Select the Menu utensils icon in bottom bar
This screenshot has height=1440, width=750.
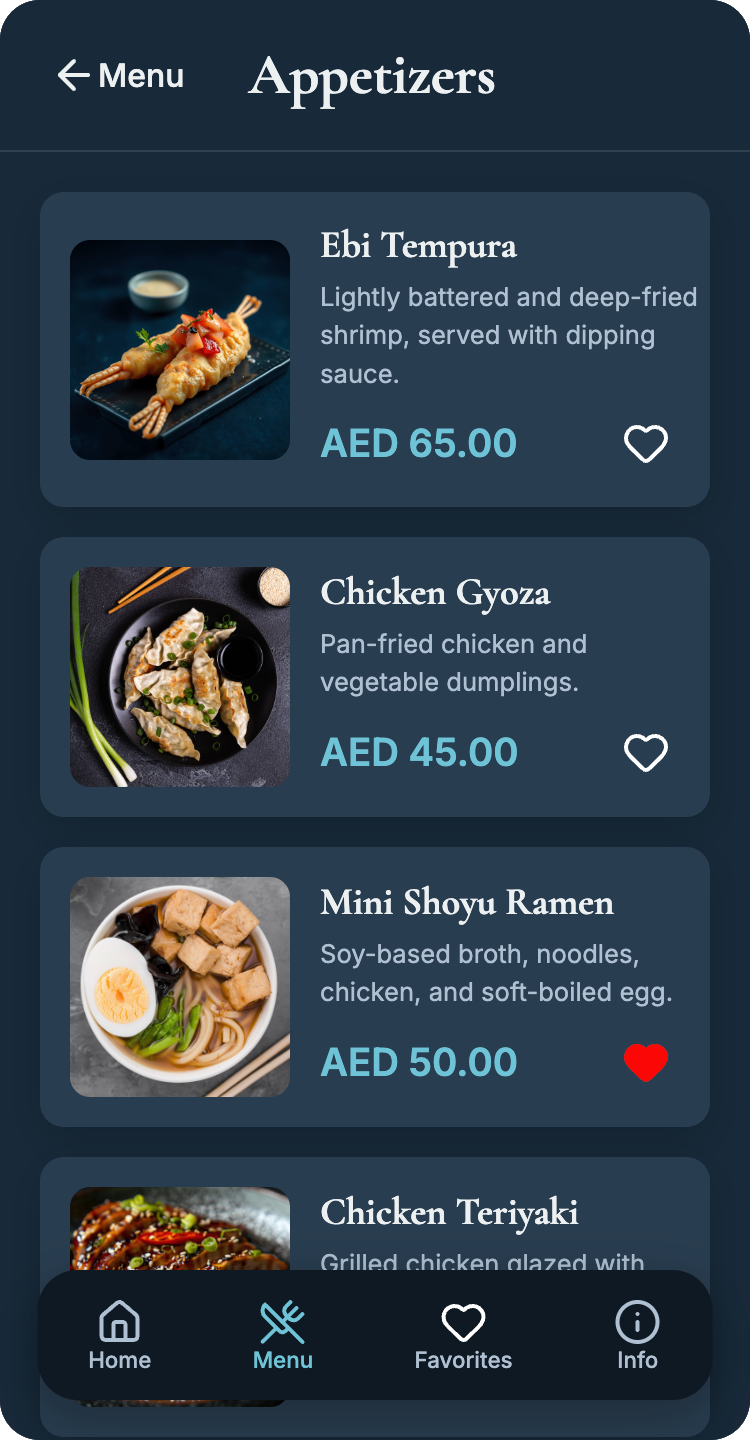283,1322
